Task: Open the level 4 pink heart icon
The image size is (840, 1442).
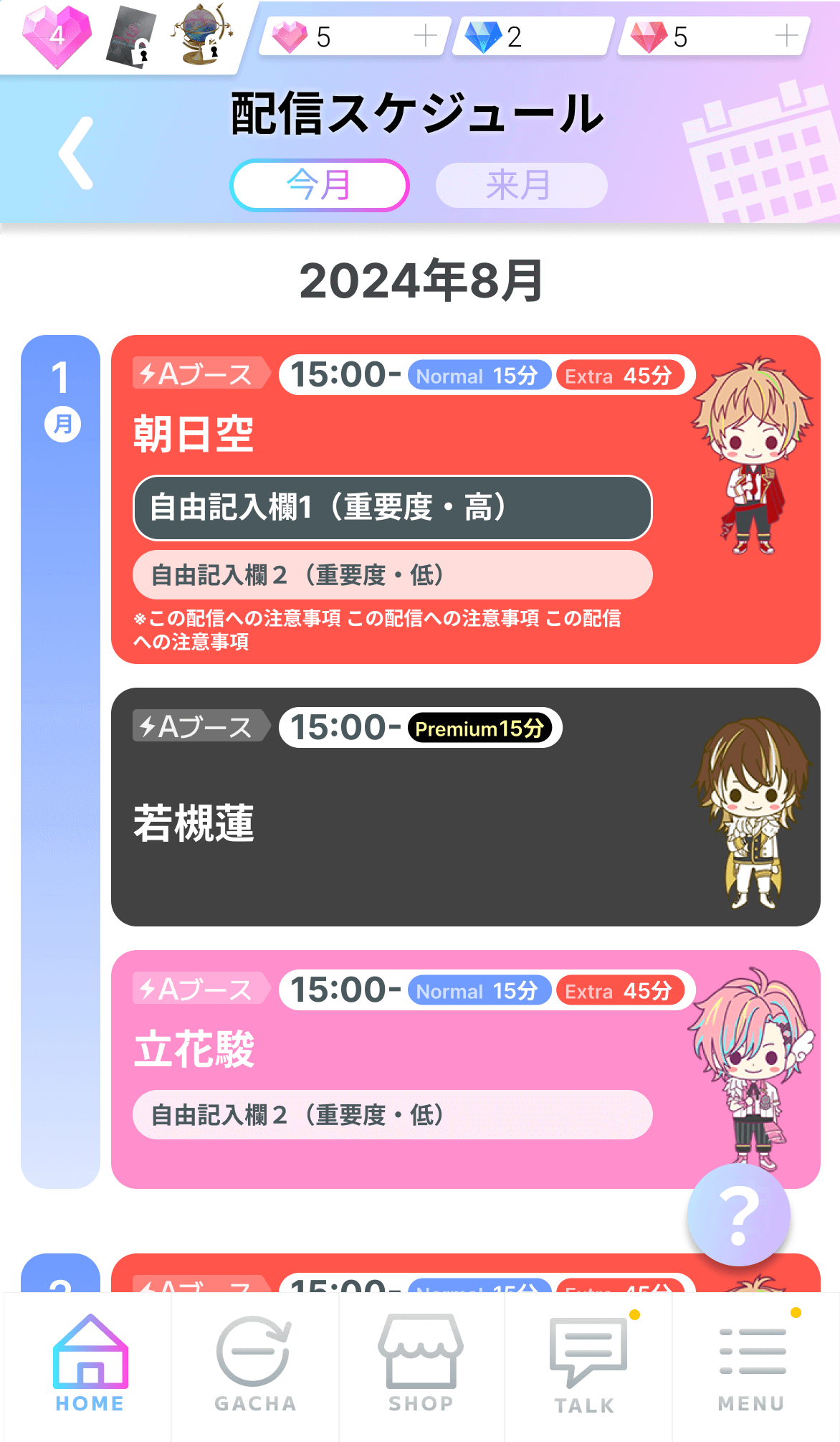Action: coord(57,35)
